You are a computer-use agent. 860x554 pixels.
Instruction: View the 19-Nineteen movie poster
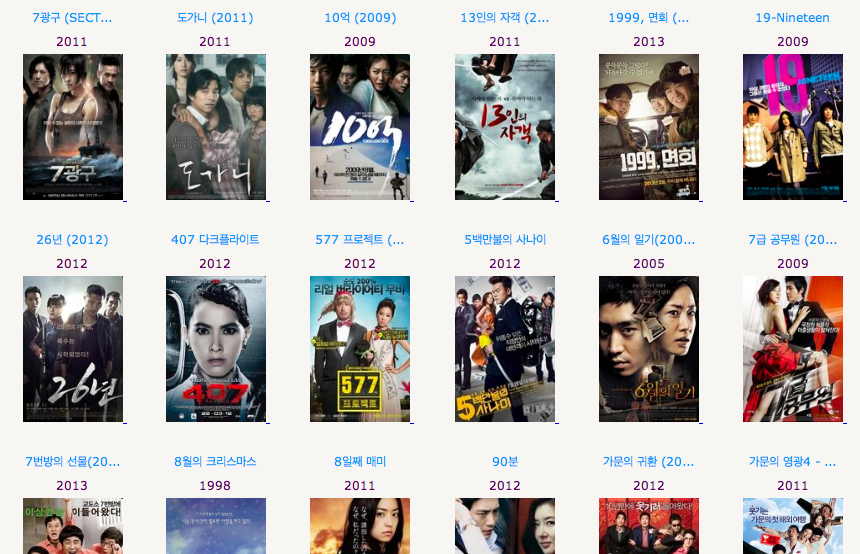coord(792,127)
